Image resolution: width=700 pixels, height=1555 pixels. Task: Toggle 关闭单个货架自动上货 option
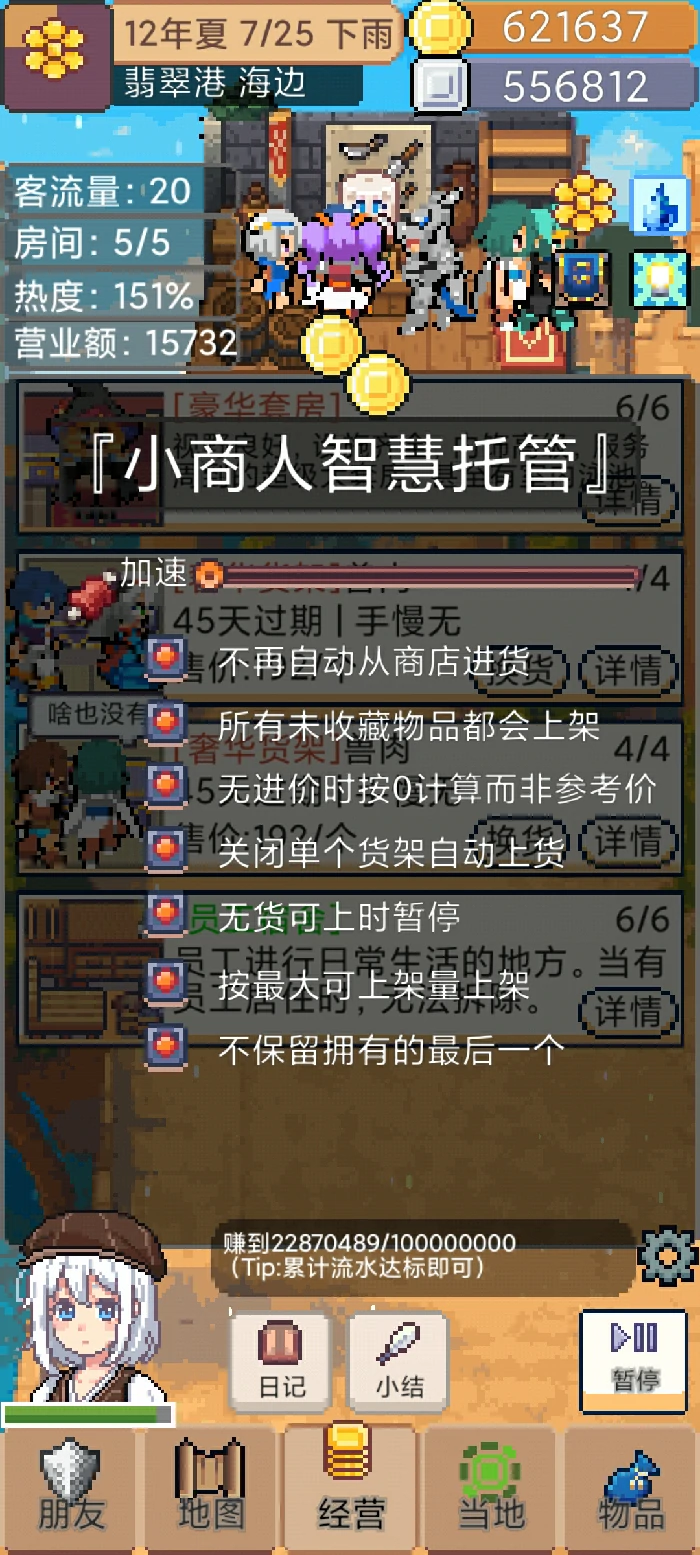tap(165, 850)
